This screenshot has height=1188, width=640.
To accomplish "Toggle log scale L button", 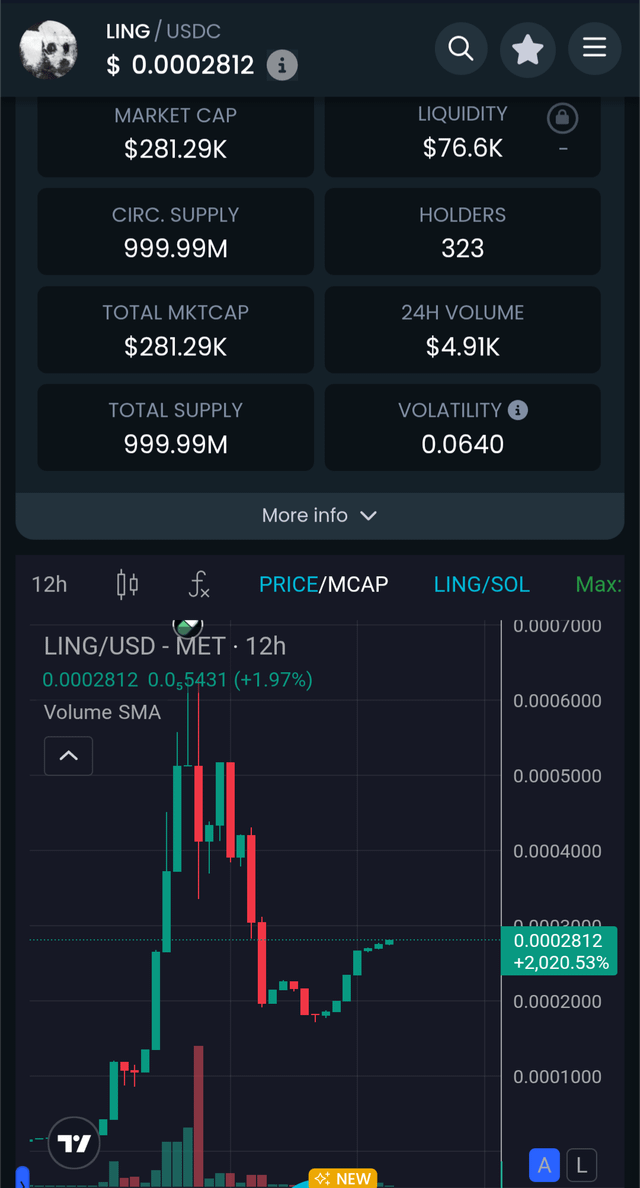I will click(x=581, y=1165).
